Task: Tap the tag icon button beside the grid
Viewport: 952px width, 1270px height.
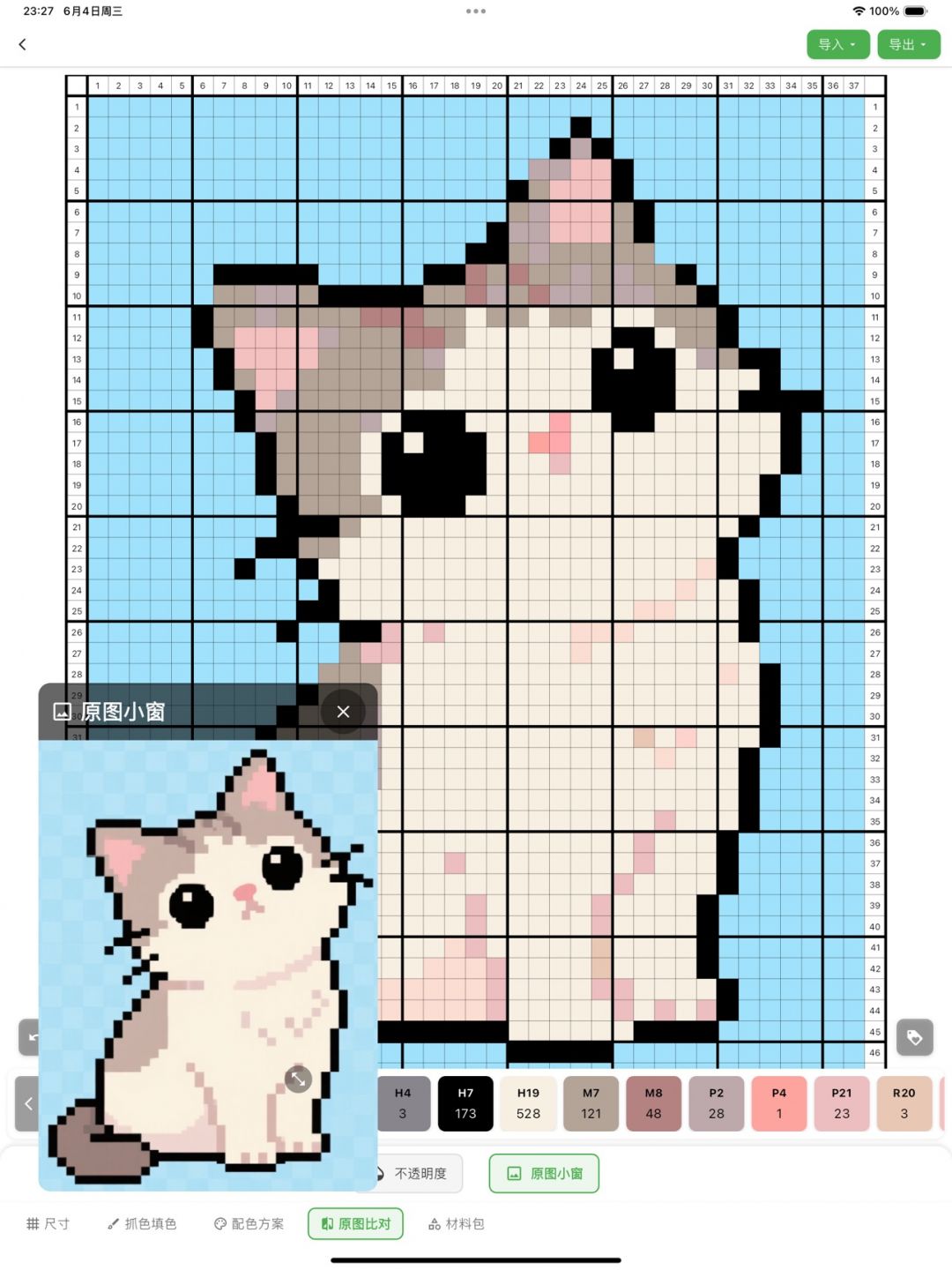Action: [915, 1037]
